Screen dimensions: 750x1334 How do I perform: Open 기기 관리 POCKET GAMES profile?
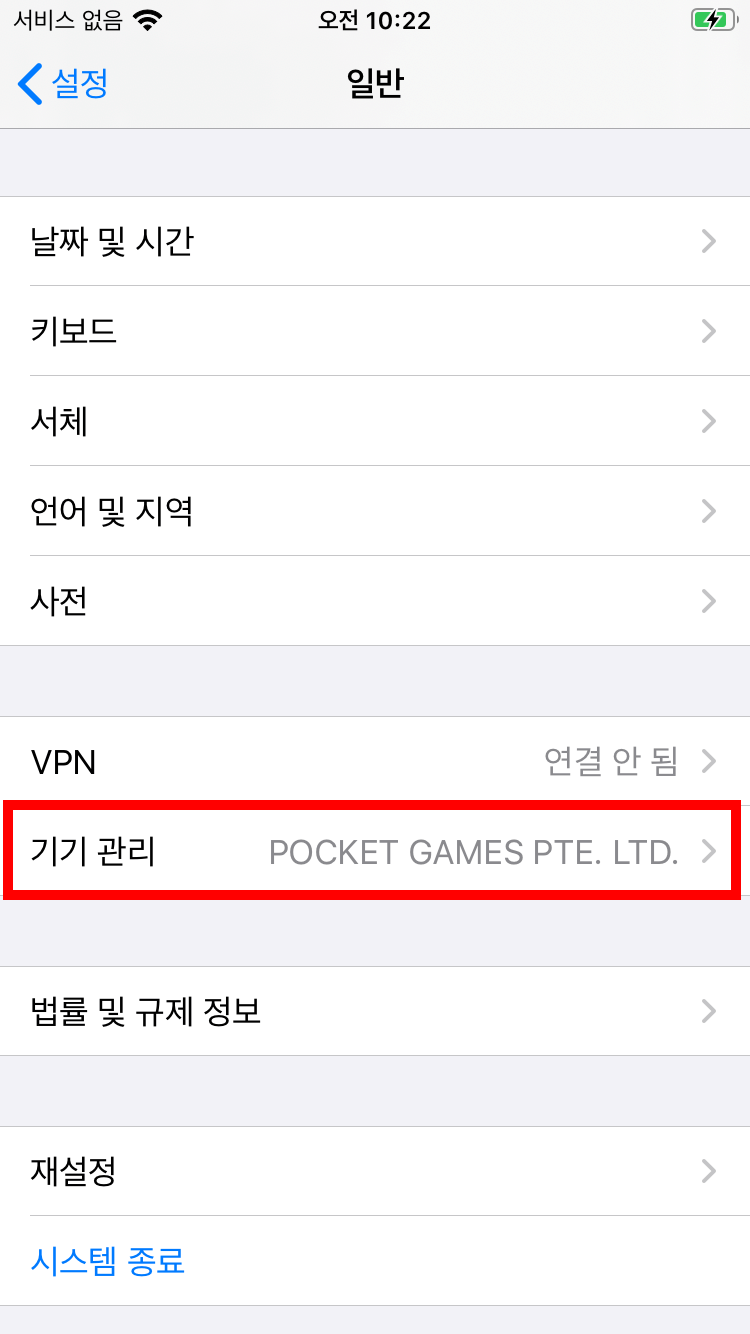(x=375, y=851)
